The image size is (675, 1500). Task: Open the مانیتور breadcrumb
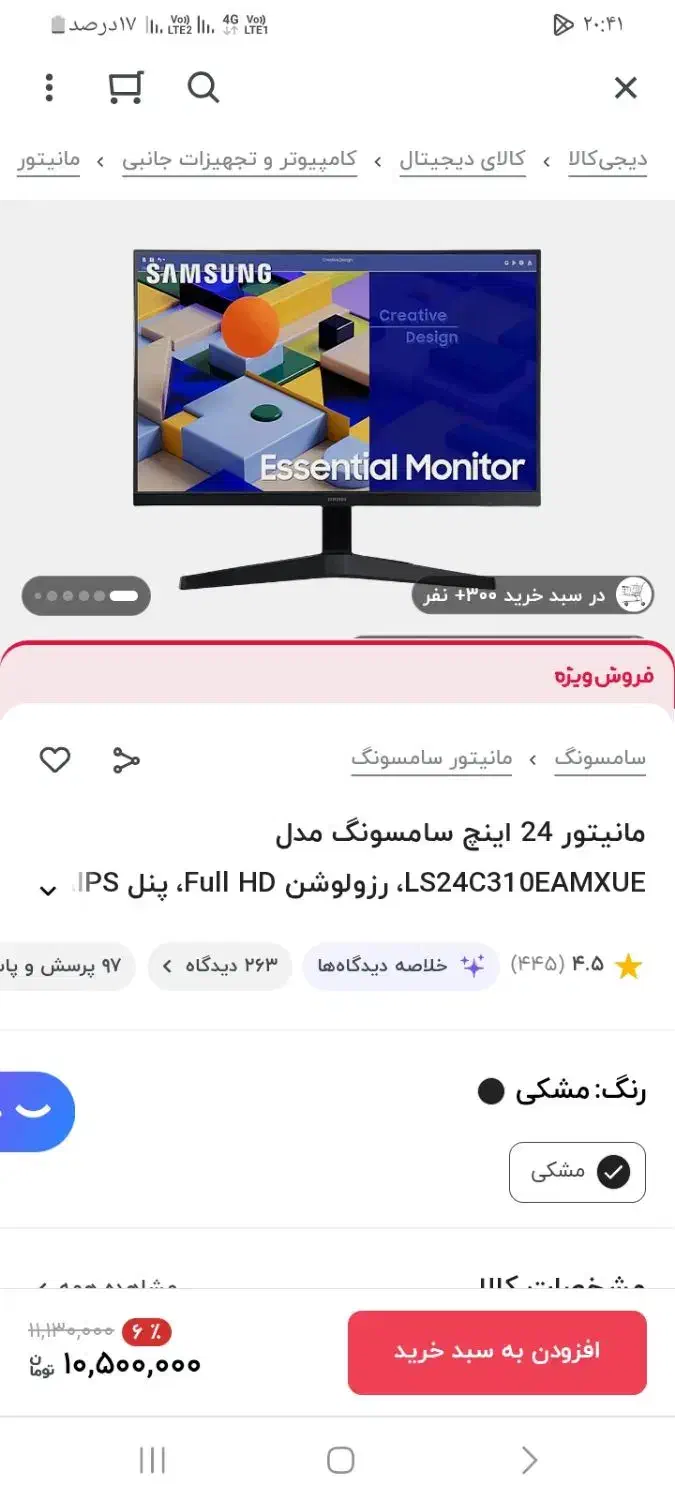48,159
